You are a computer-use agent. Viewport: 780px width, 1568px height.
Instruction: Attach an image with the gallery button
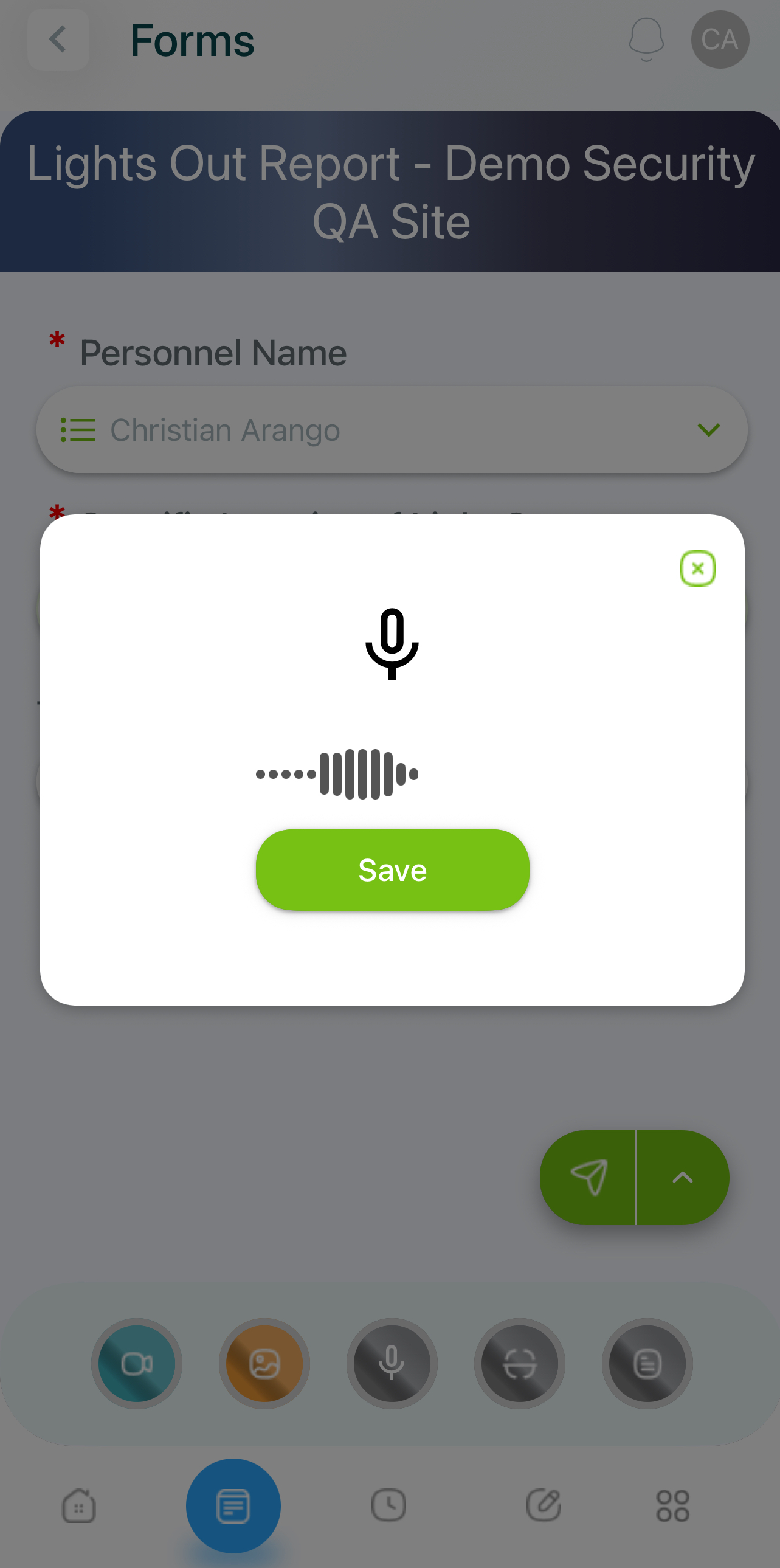pos(264,1364)
